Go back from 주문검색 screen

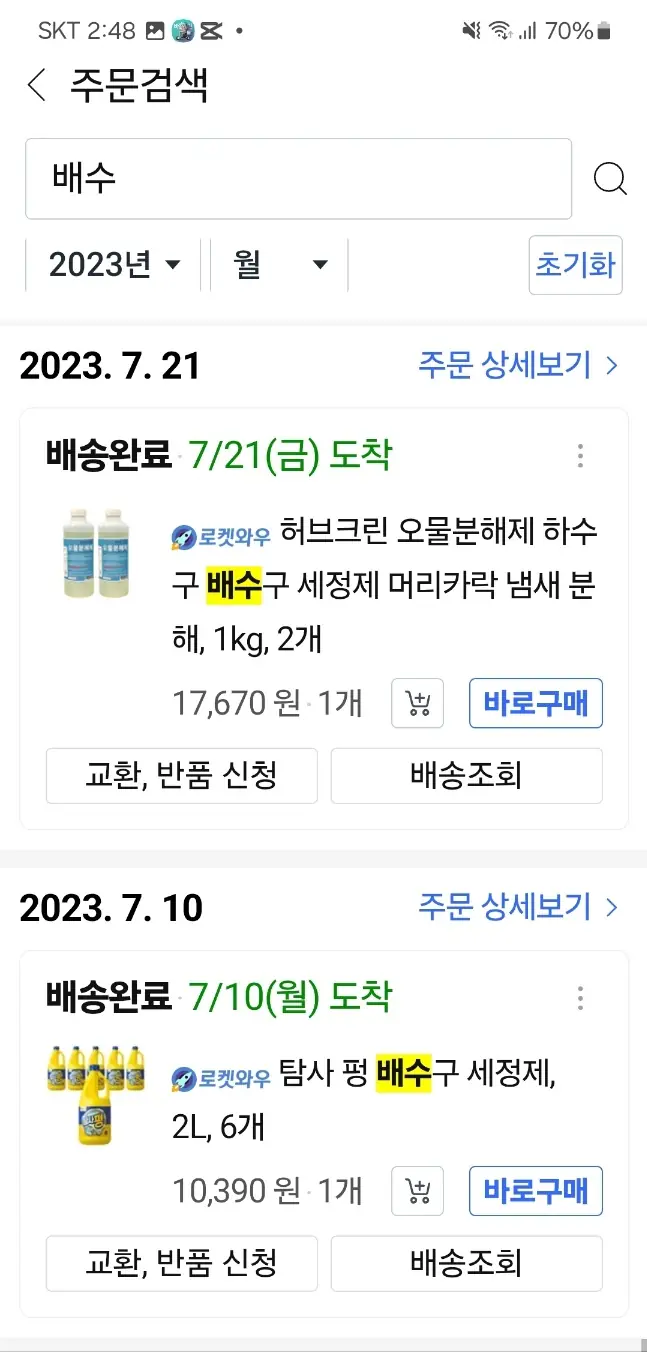(x=37, y=85)
